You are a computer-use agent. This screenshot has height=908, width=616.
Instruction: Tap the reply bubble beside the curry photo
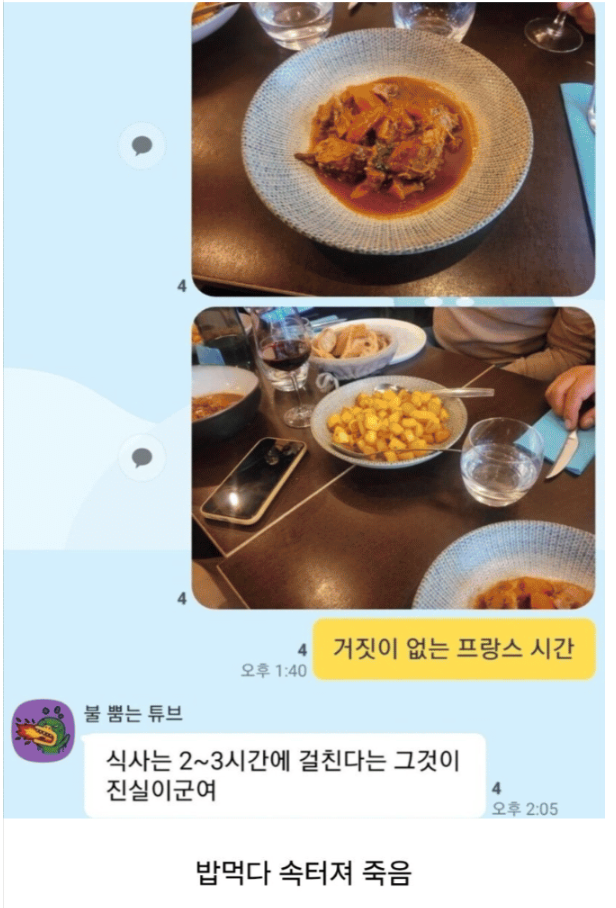(x=142, y=146)
